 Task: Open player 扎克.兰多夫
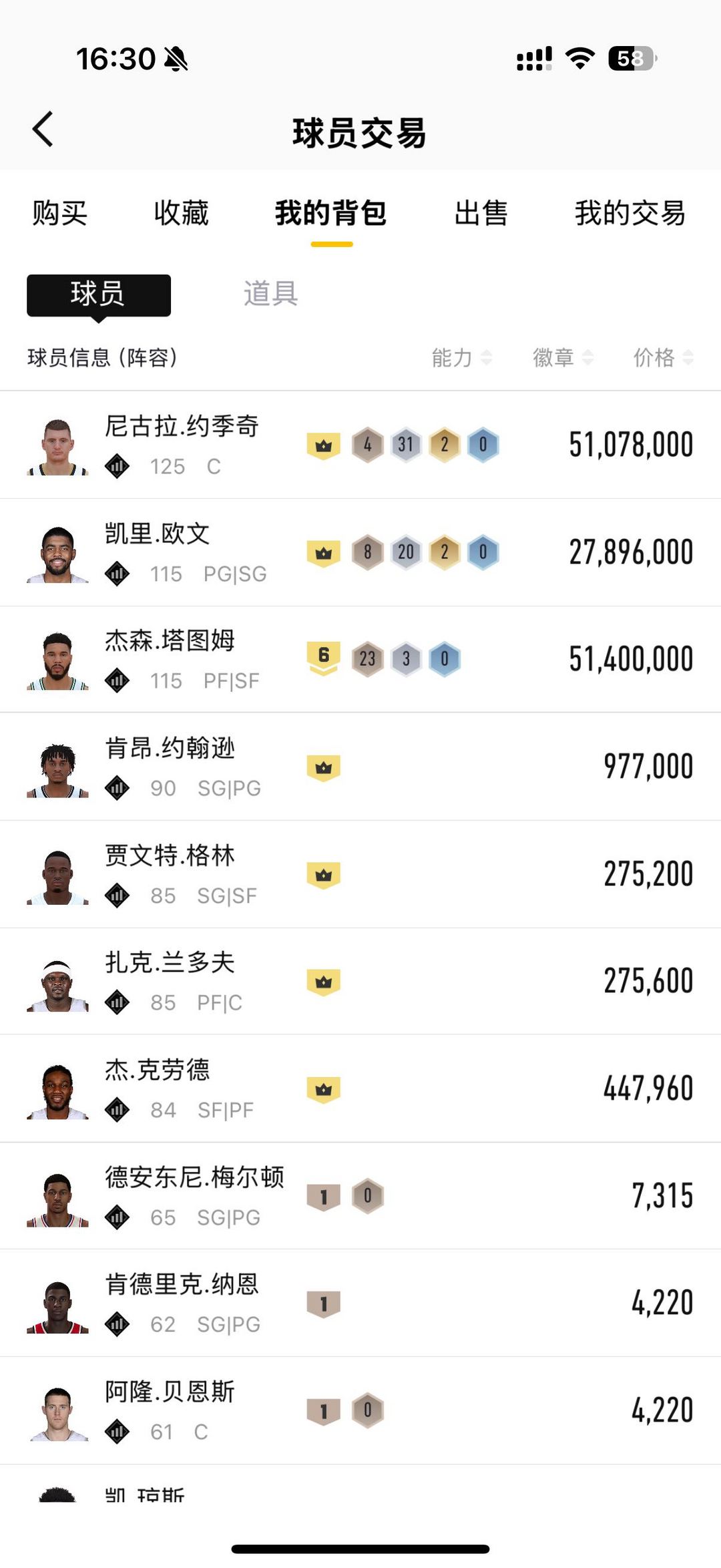point(360,981)
